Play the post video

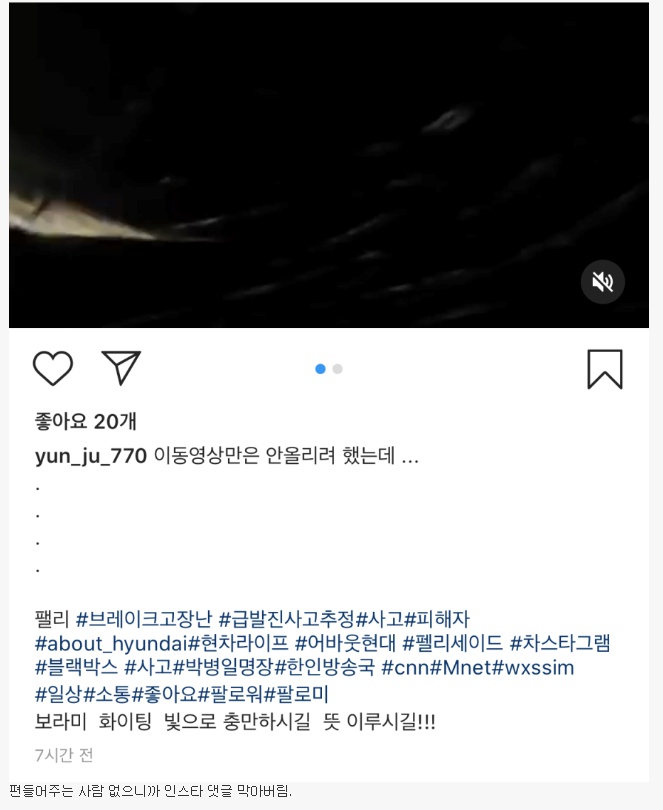(x=329, y=165)
